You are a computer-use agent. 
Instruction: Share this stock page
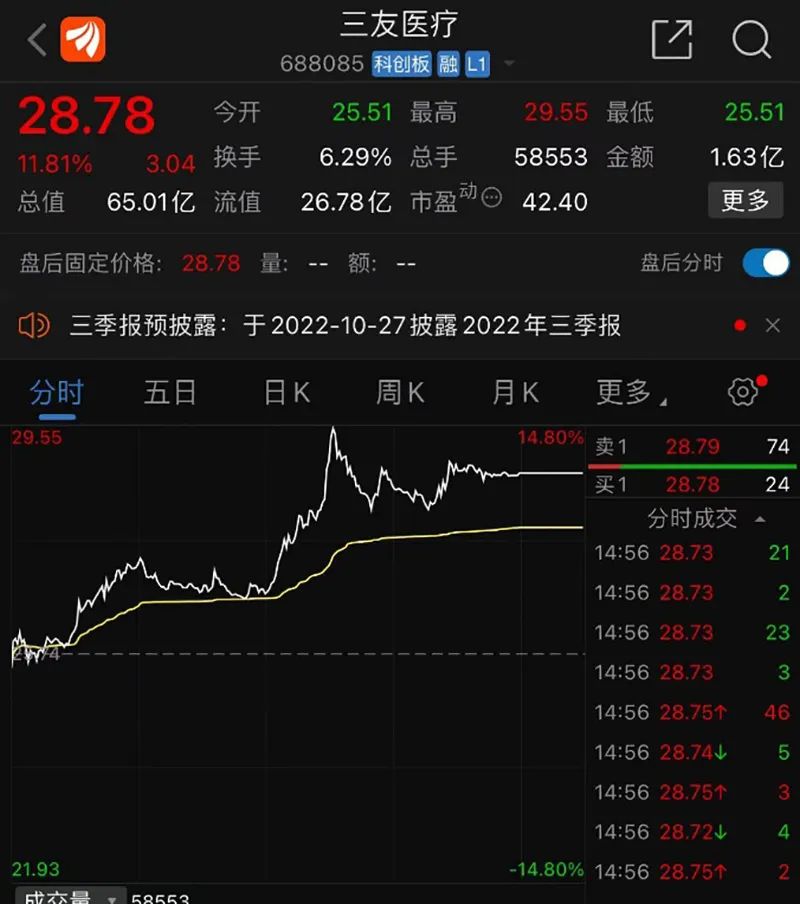tap(671, 40)
